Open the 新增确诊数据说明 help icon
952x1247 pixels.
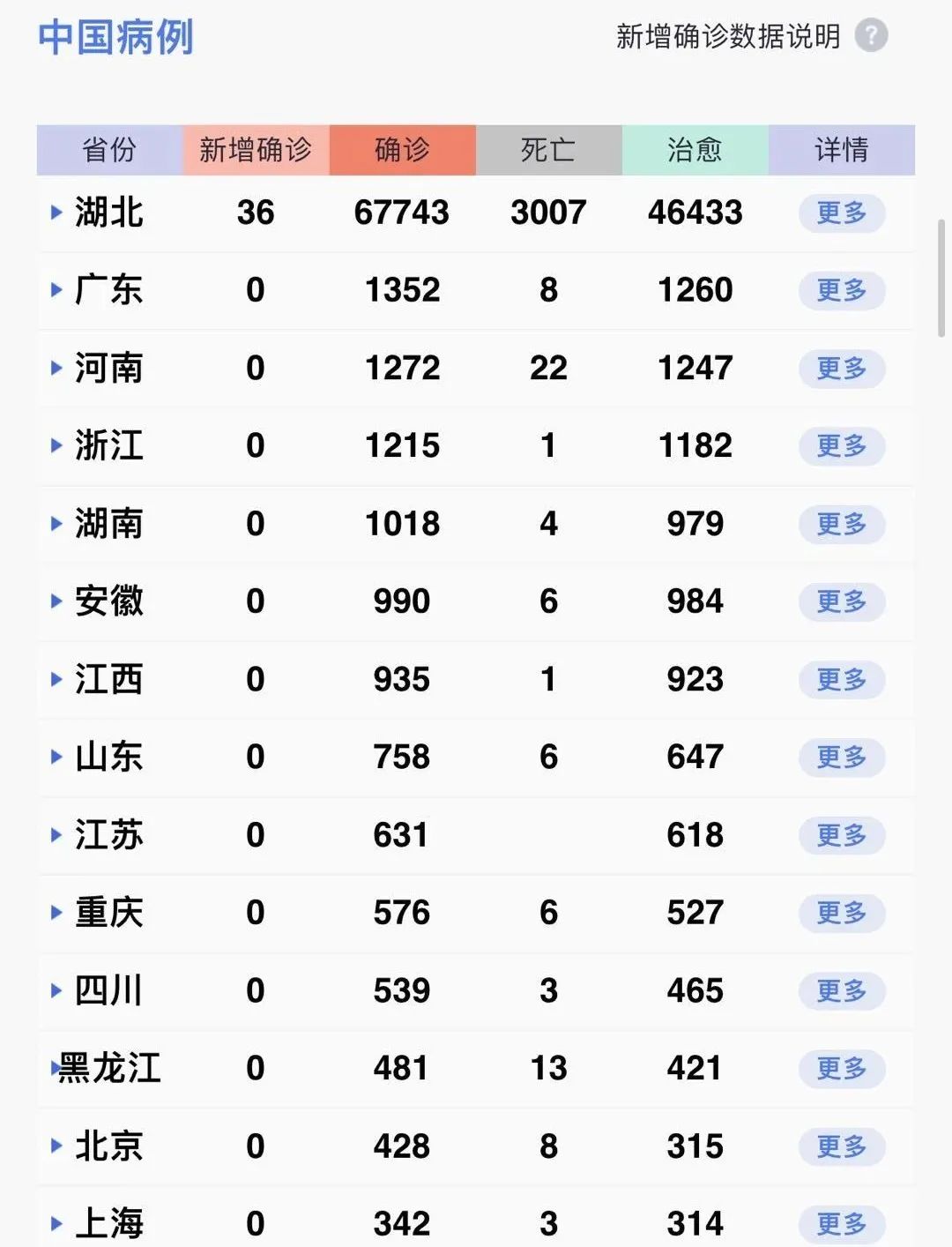(871, 36)
